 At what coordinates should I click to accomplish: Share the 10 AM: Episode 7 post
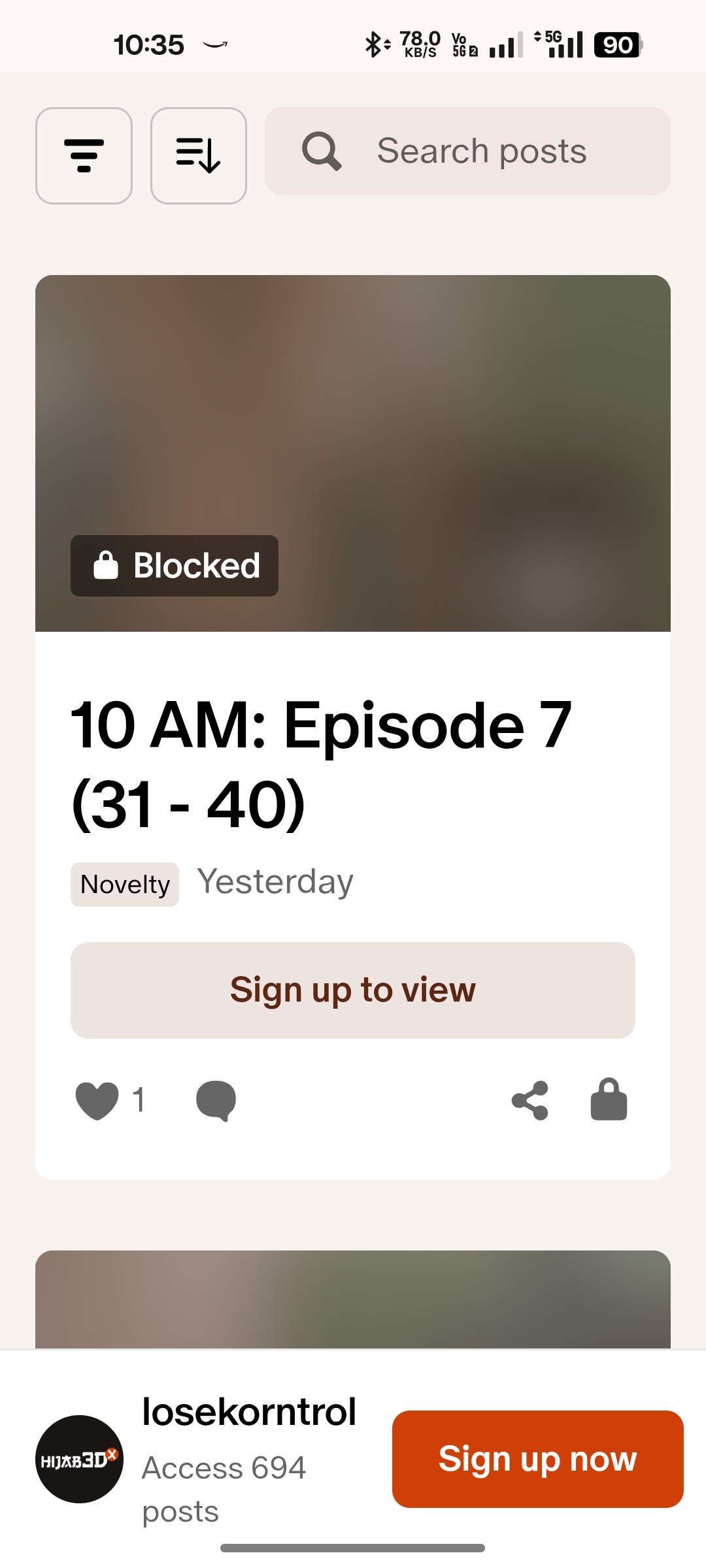coord(529,1100)
